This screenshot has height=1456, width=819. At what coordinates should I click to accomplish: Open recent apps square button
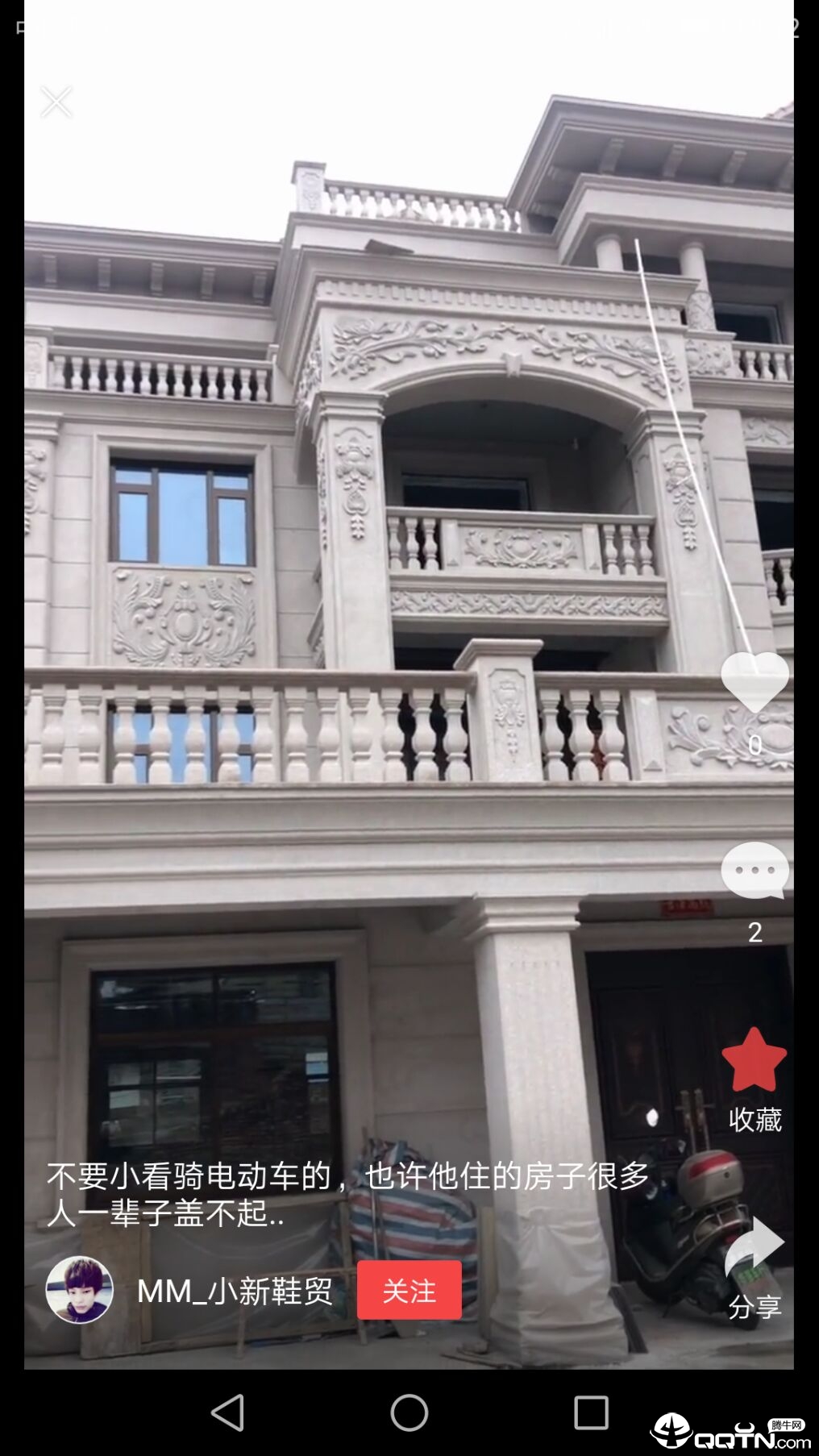coord(591,1412)
